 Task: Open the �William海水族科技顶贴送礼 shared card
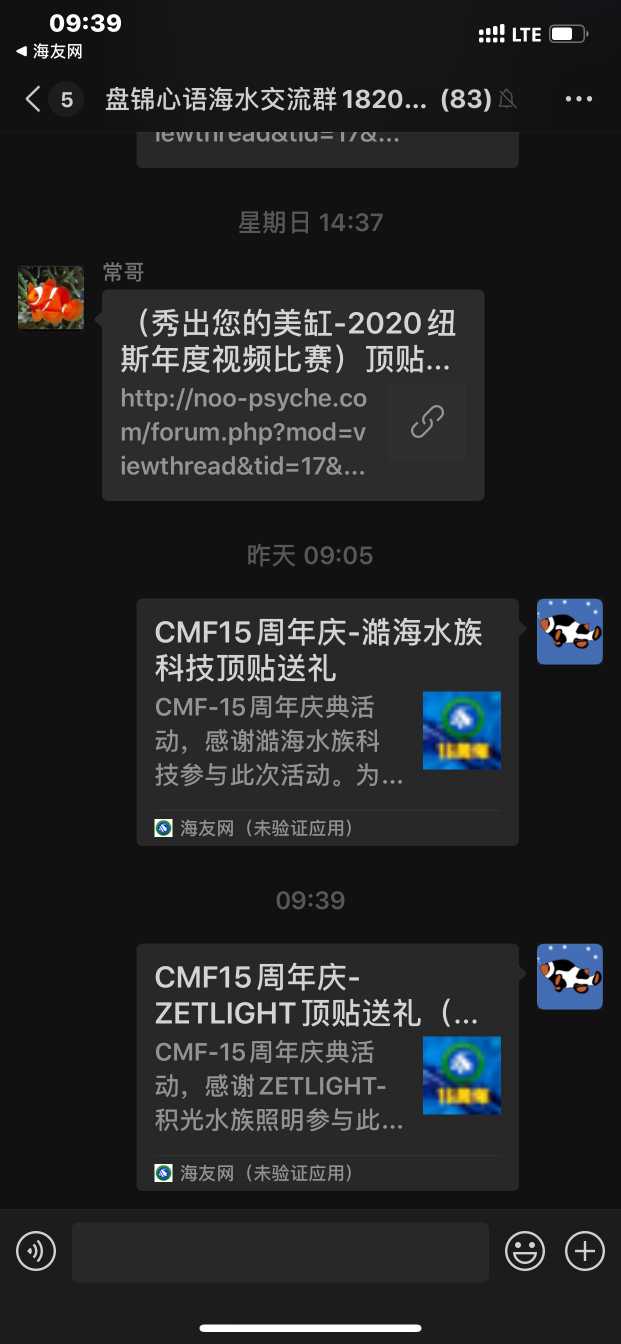click(327, 722)
